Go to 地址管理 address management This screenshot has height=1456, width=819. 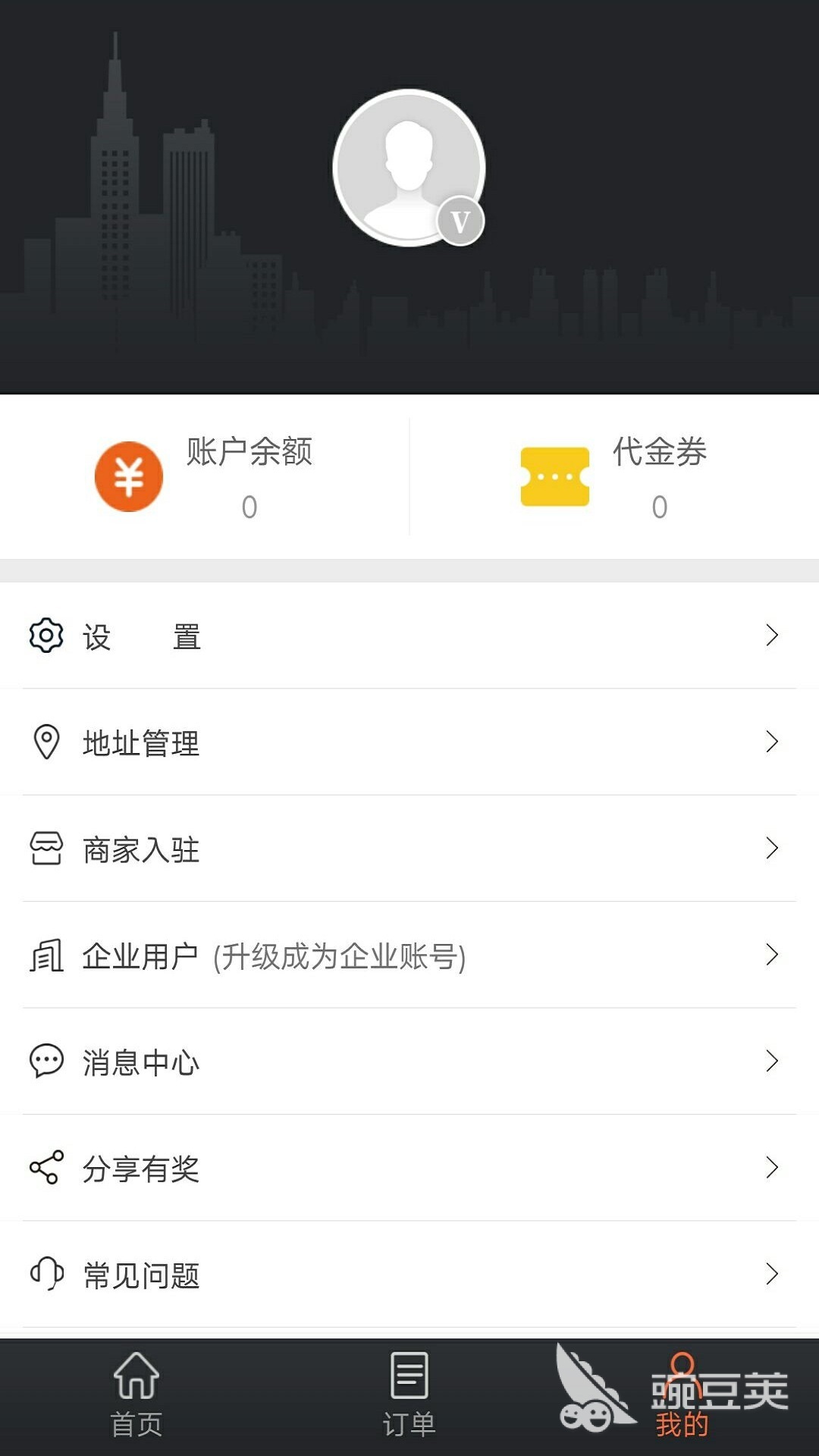point(409,742)
